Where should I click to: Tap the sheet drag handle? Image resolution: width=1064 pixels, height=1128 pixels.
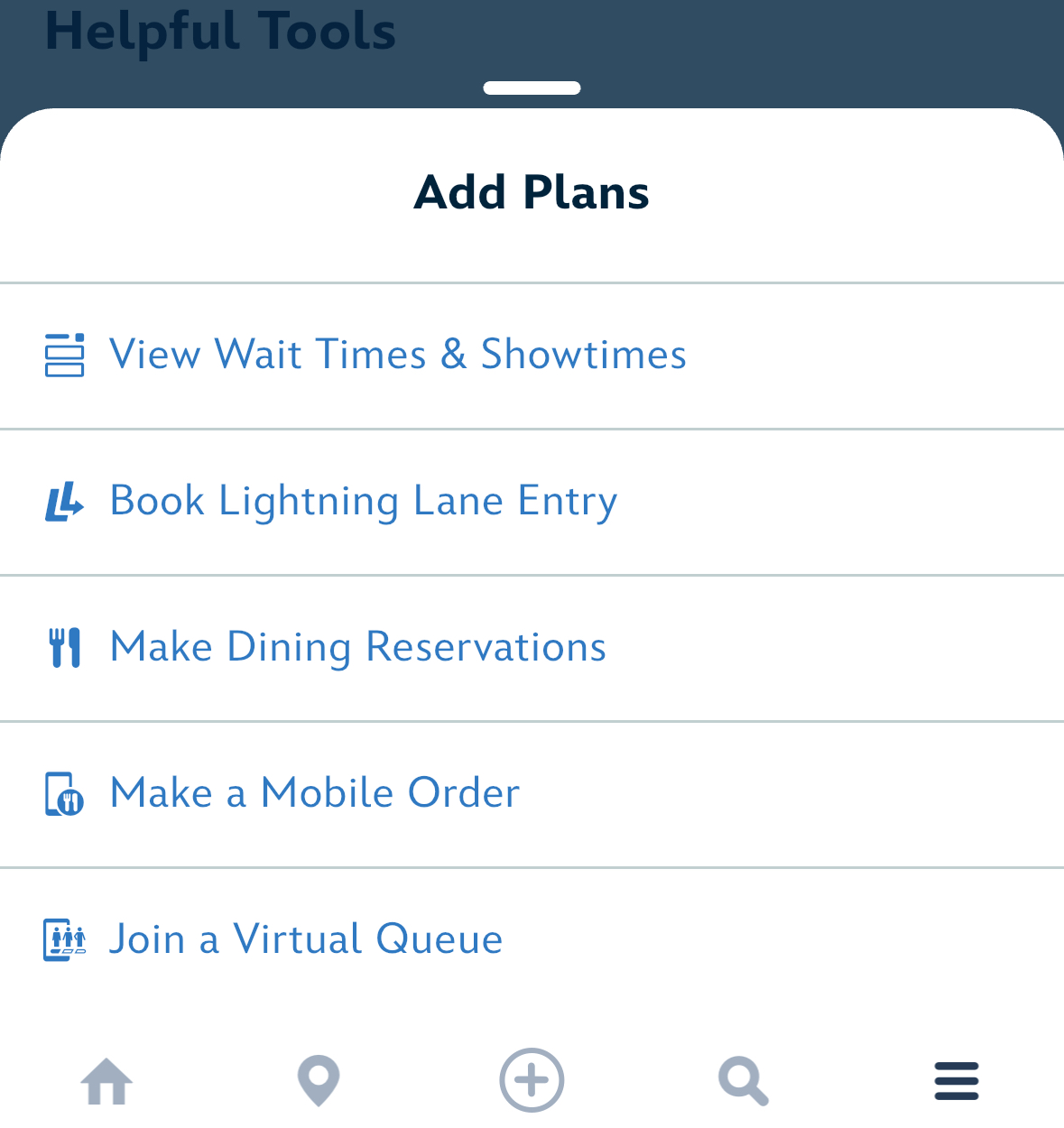pyautogui.click(x=532, y=88)
